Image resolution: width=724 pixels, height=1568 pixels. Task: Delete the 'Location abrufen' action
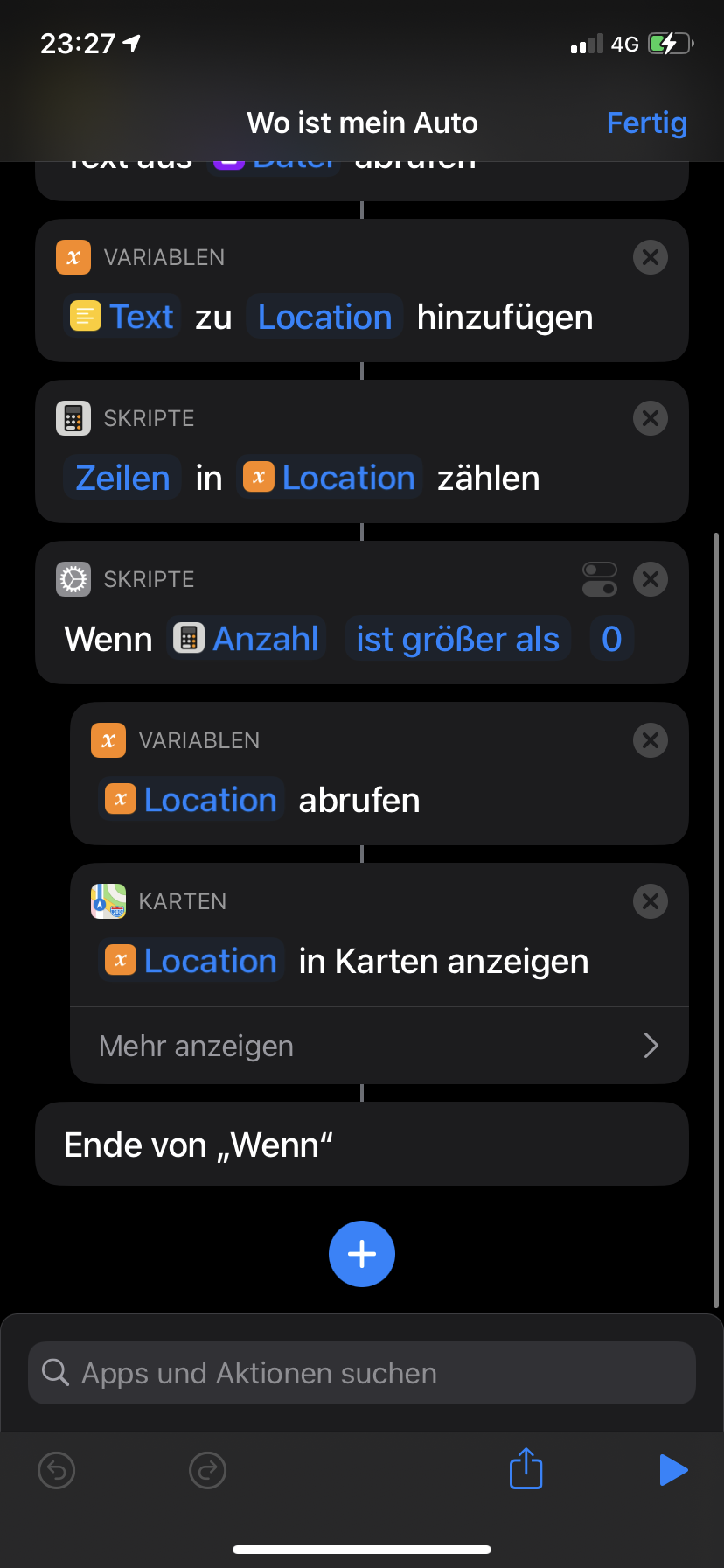pos(650,740)
